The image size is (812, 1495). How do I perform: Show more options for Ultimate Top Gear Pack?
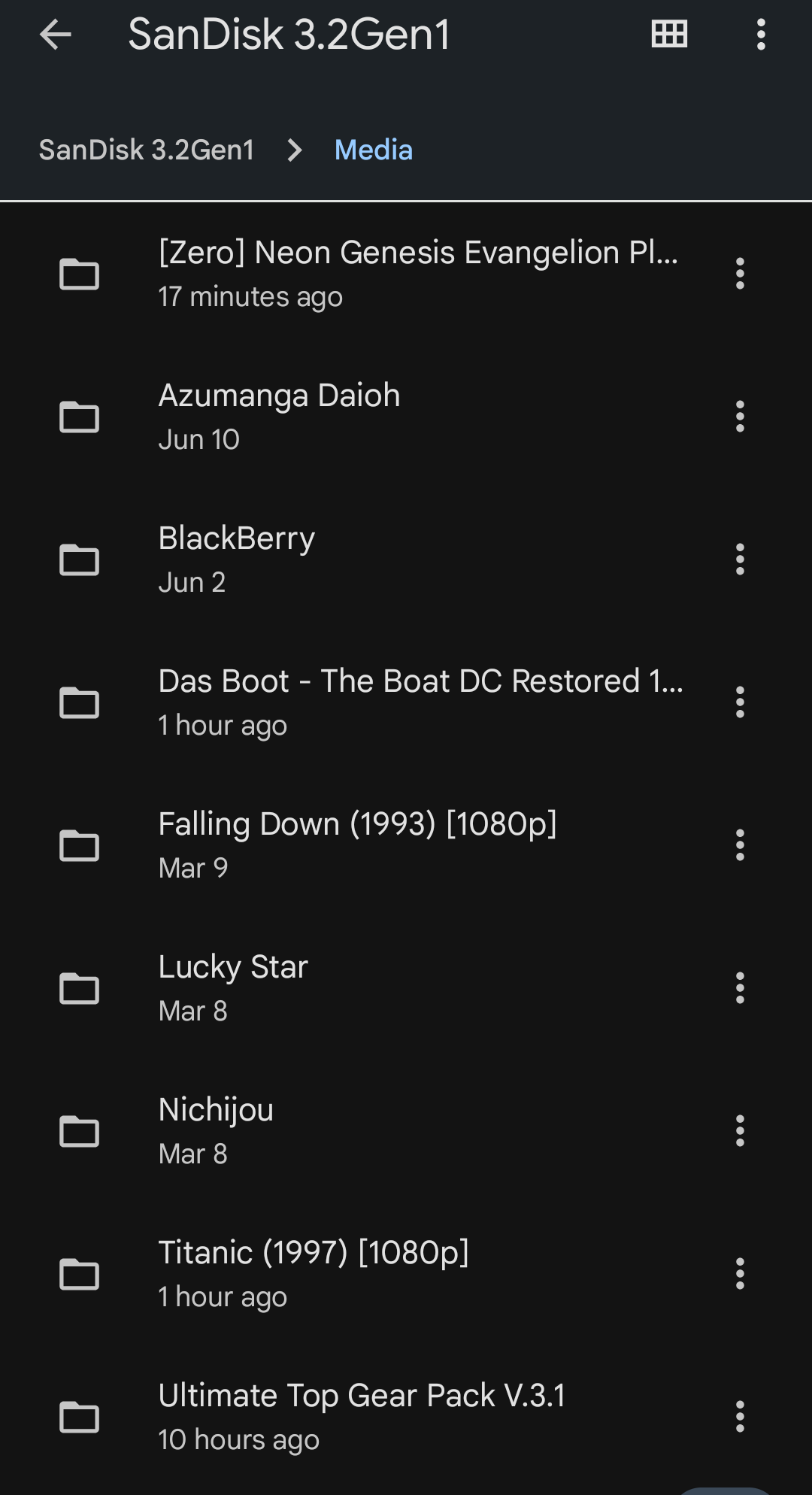740,1417
